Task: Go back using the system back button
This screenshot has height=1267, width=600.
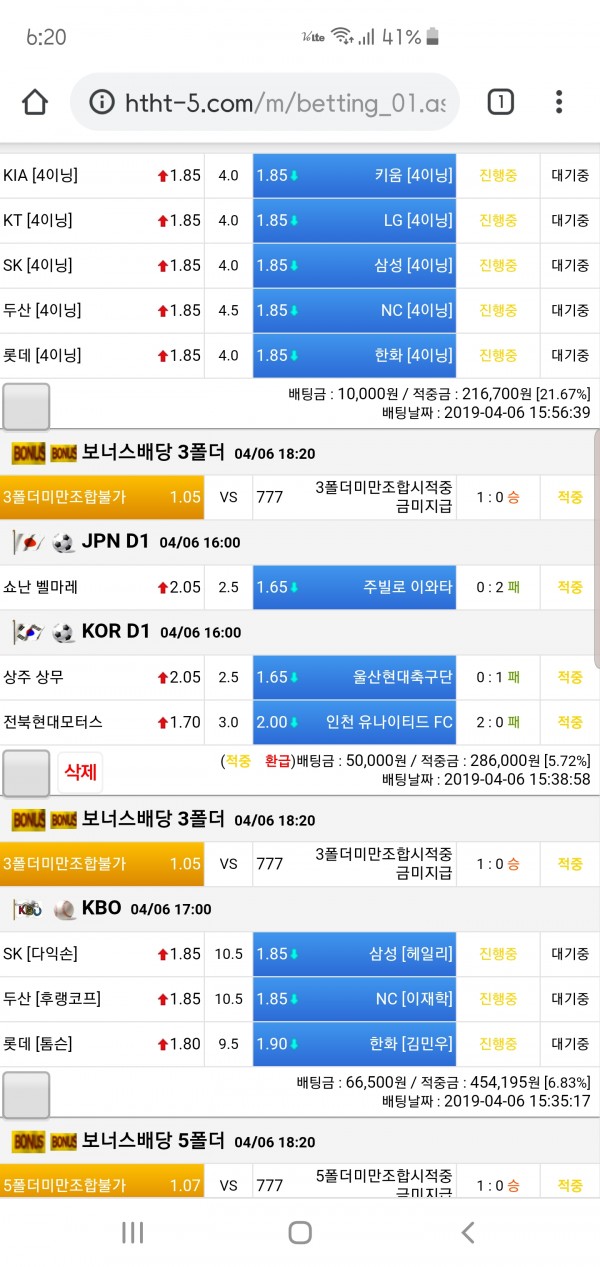Action: [x=467, y=1232]
